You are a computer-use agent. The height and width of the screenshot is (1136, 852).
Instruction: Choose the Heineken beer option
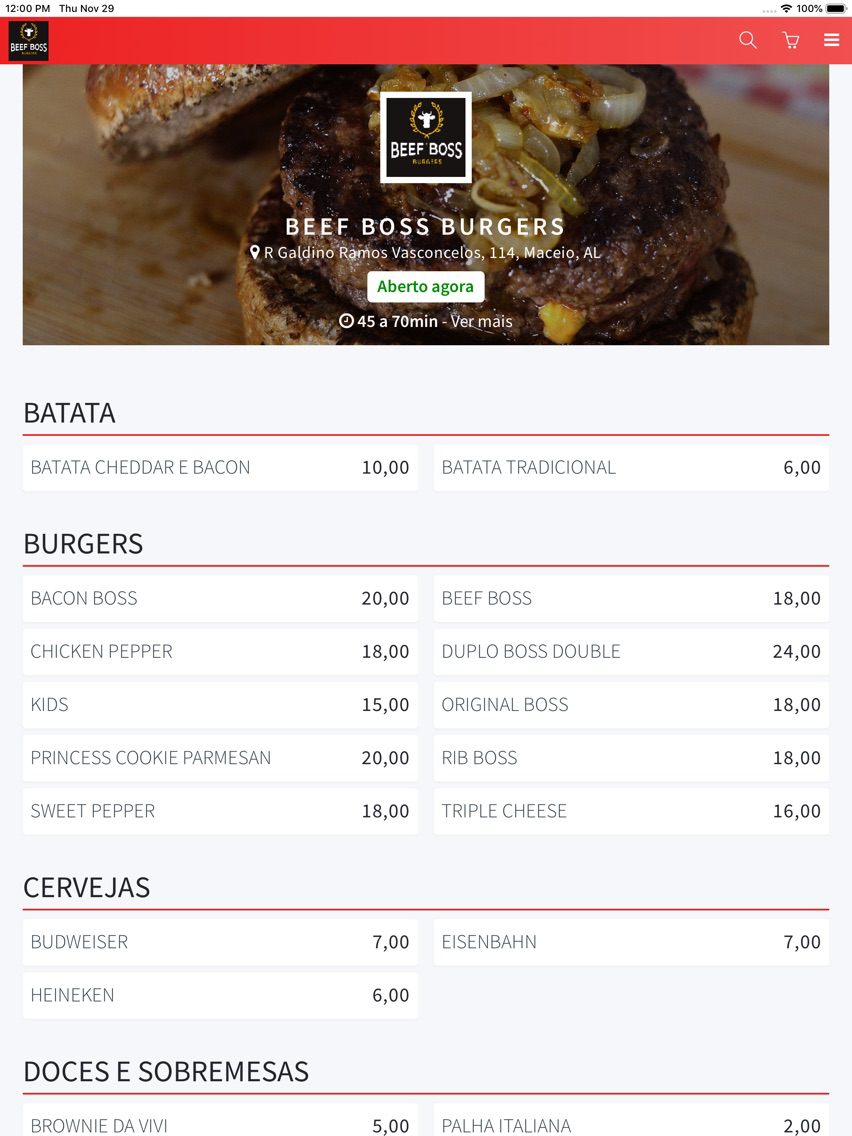tap(220, 994)
